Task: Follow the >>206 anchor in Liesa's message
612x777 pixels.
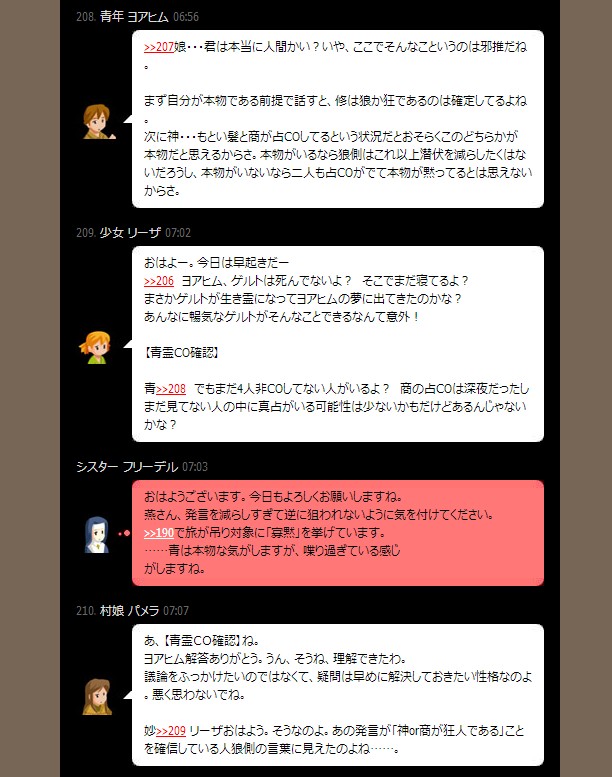Action: 159,281
